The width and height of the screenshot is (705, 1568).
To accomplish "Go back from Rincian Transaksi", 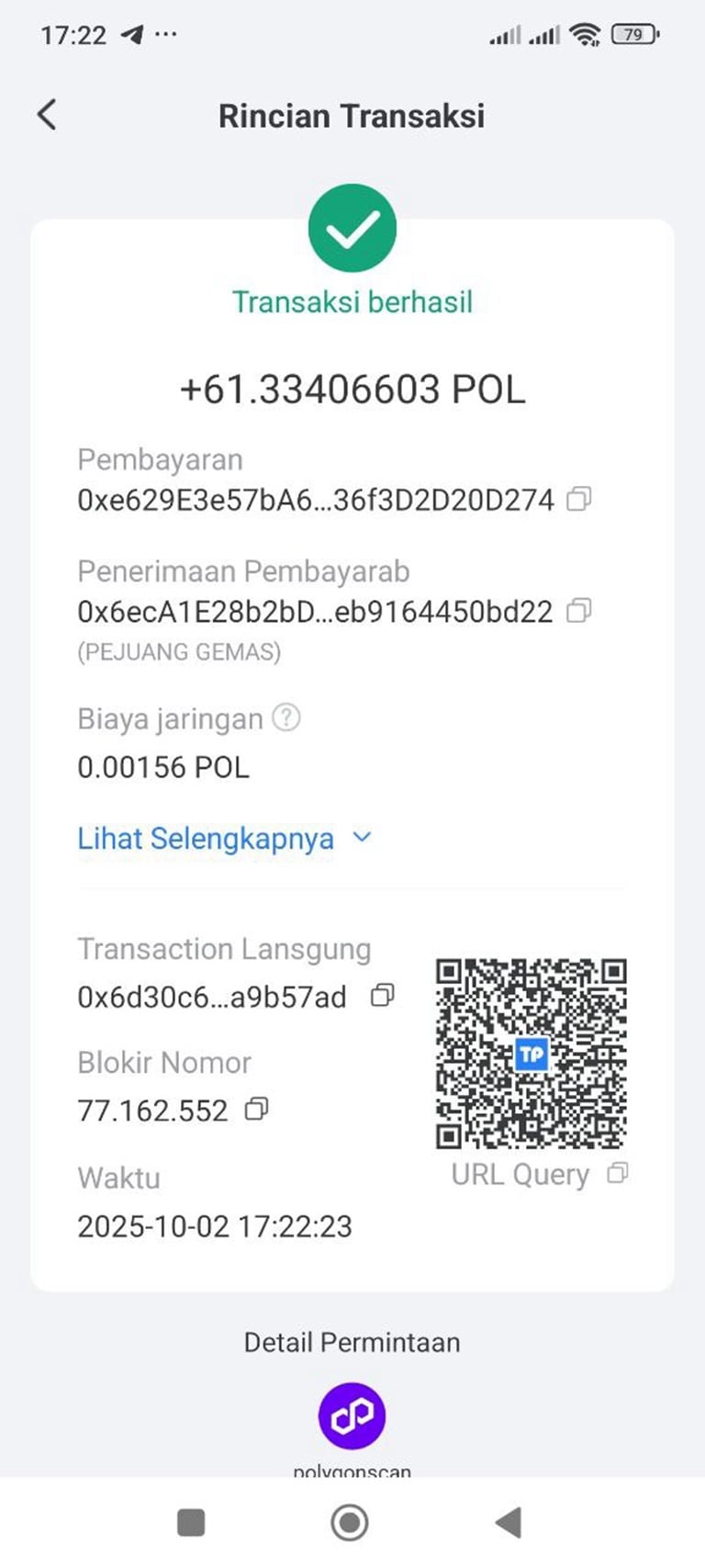I will [x=47, y=115].
